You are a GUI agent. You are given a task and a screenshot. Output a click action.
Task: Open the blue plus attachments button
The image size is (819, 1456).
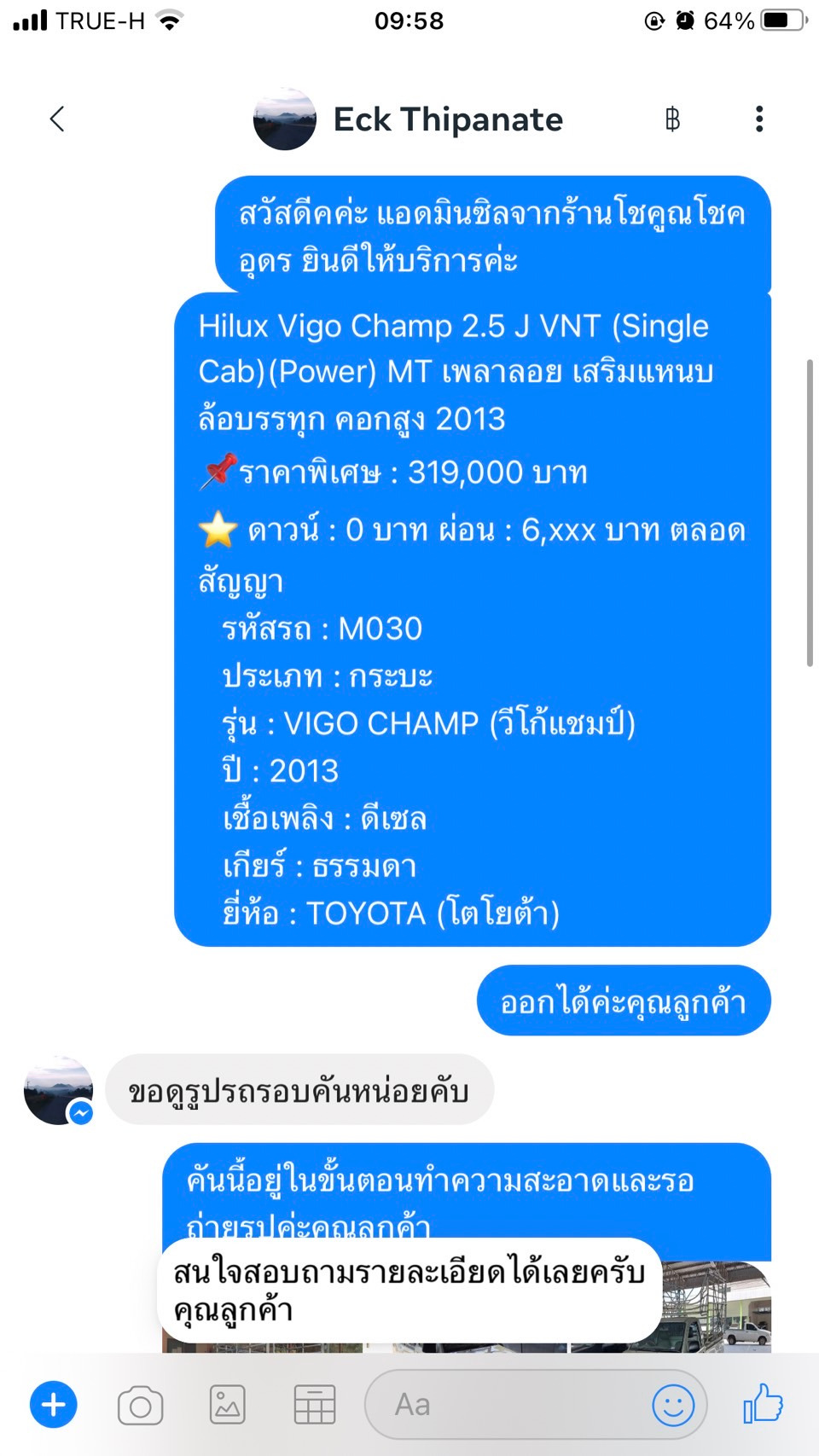54,1404
